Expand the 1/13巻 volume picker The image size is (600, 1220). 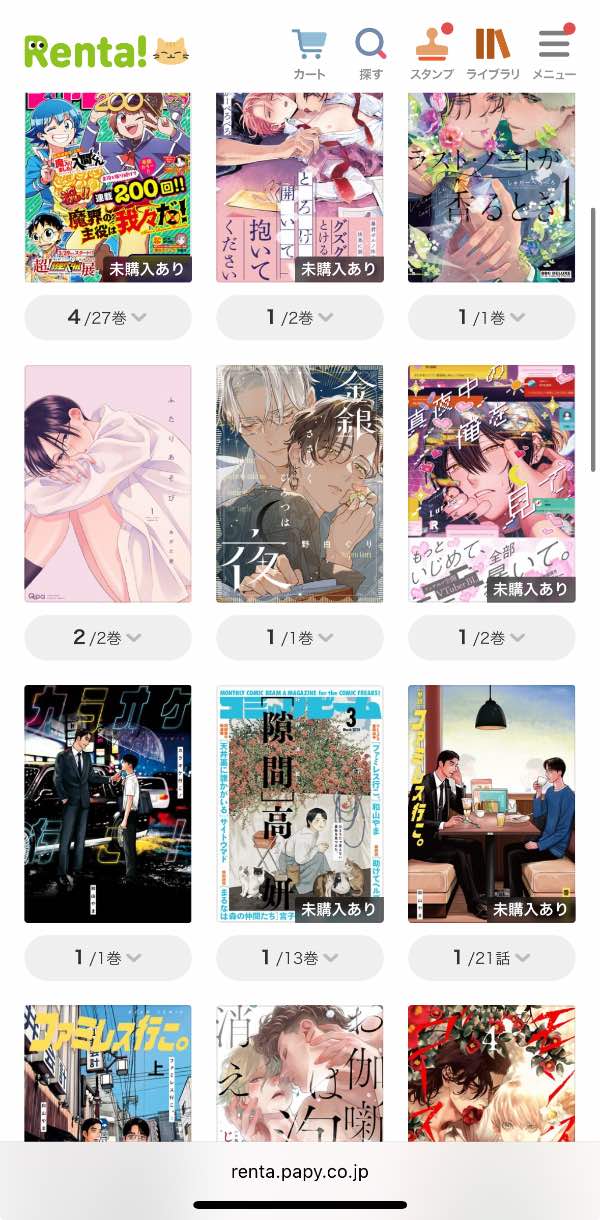(x=300, y=958)
